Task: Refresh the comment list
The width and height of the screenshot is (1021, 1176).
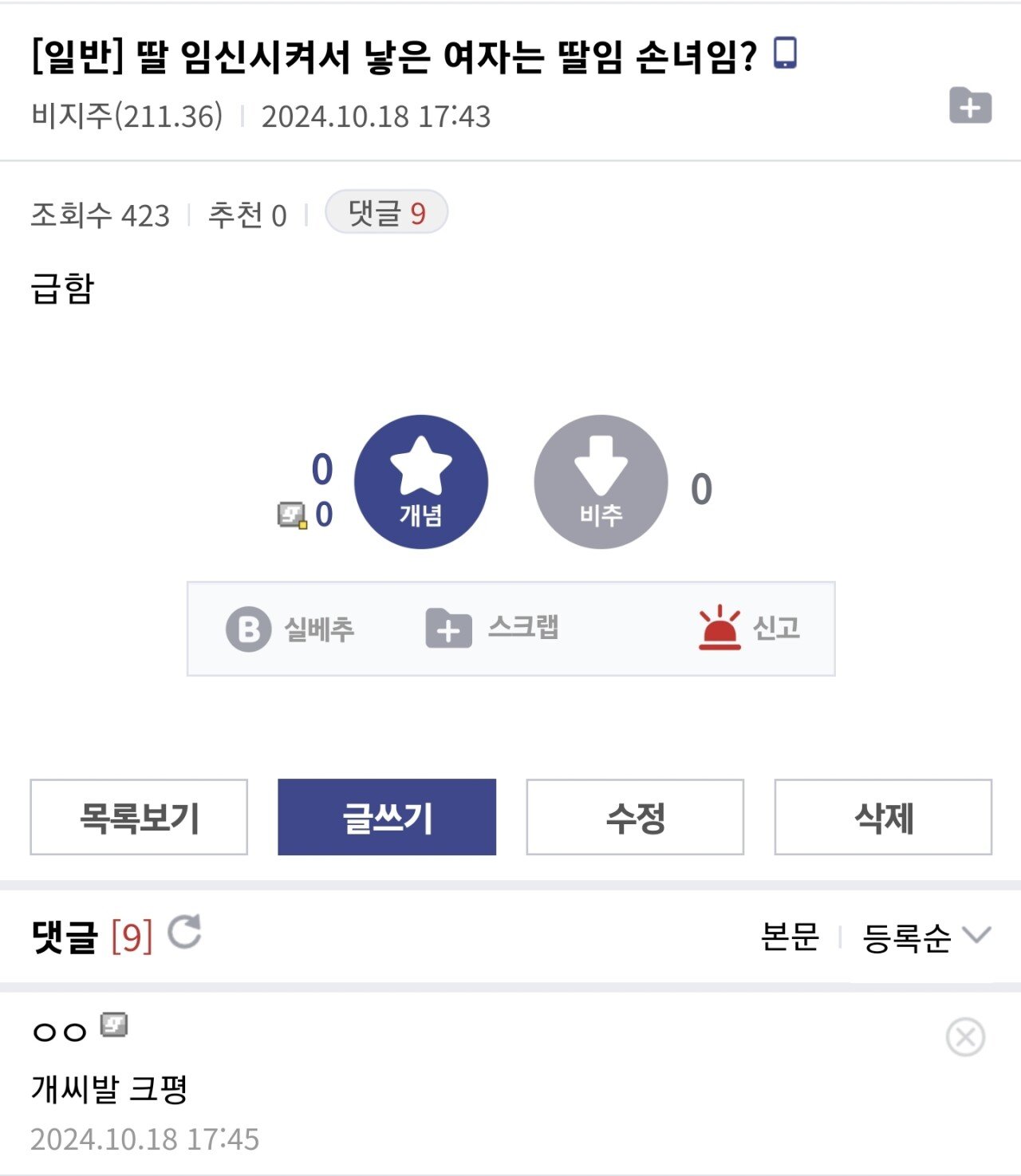Action: click(x=185, y=933)
